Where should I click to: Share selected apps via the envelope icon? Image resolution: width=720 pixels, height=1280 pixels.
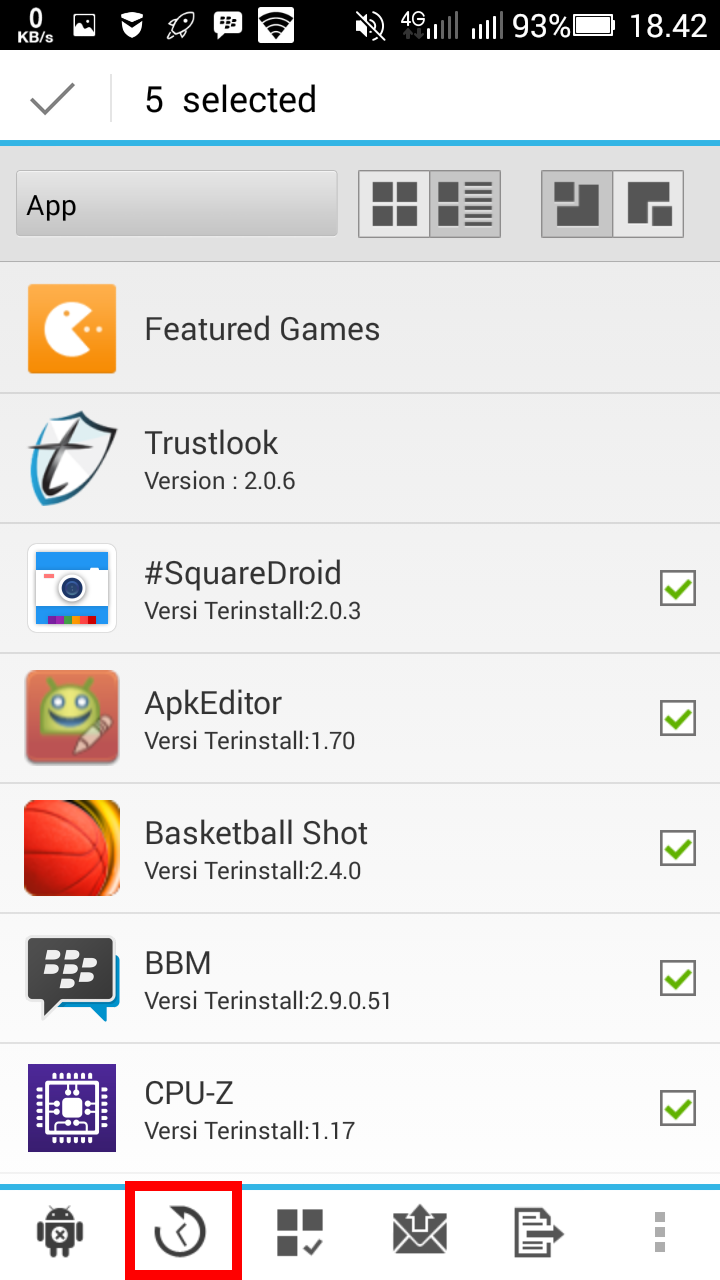[421, 1232]
